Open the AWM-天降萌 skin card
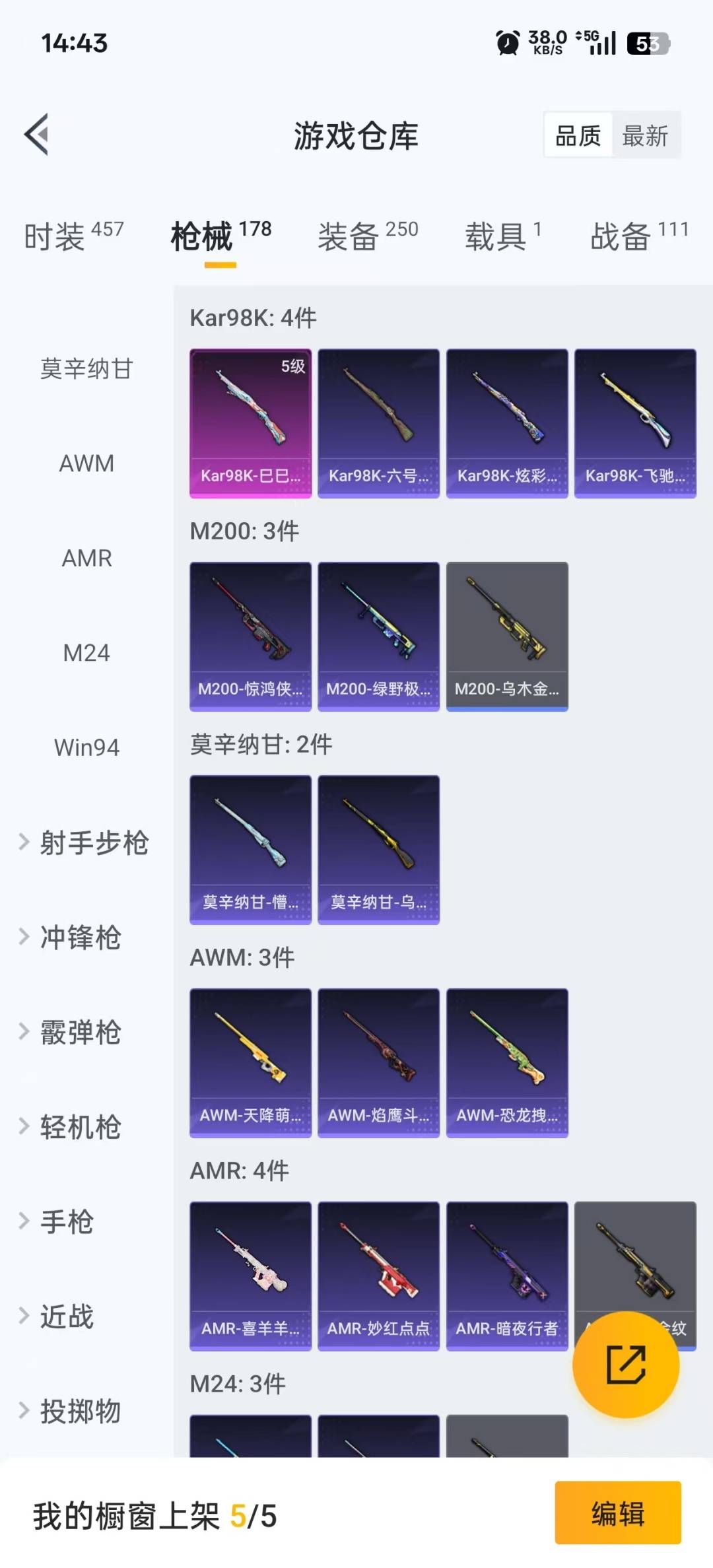The width and height of the screenshot is (713, 1568). tap(251, 1062)
